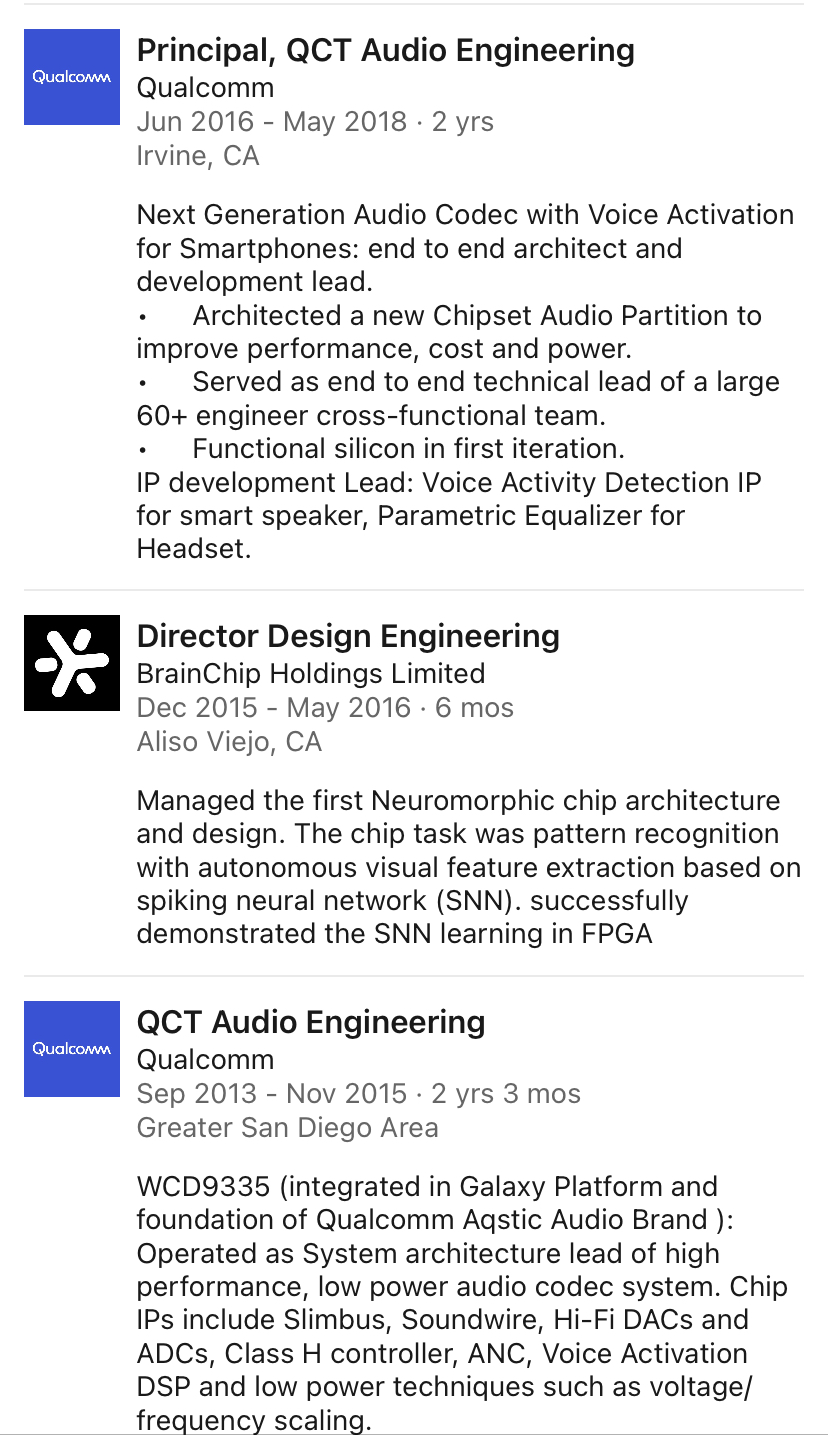
Task: Tap the Qualcomm logo beside the Sep 2013 role
Action: (72, 1049)
